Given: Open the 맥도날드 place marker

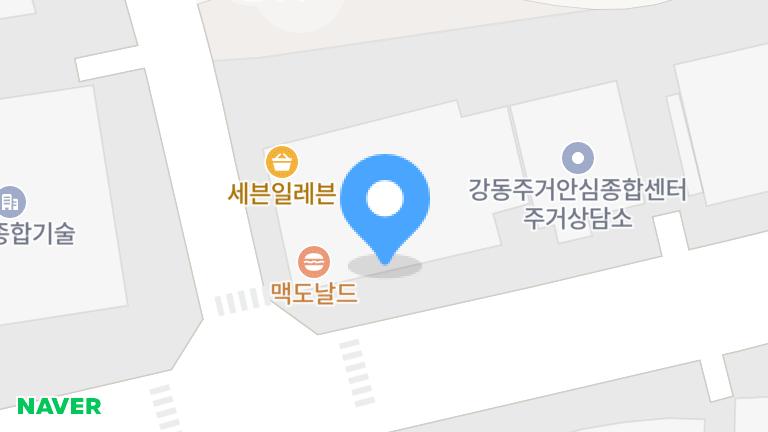Looking at the screenshot, I should coord(314,262).
